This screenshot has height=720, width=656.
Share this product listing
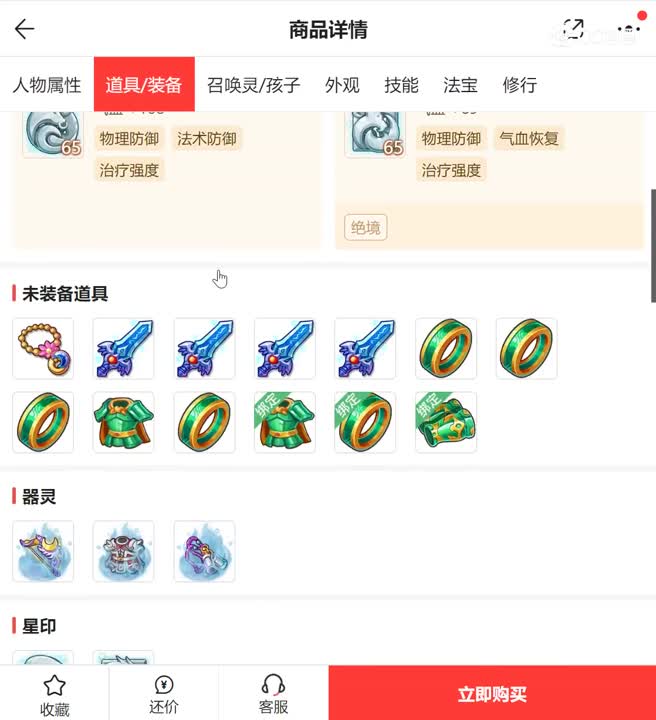(574, 29)
